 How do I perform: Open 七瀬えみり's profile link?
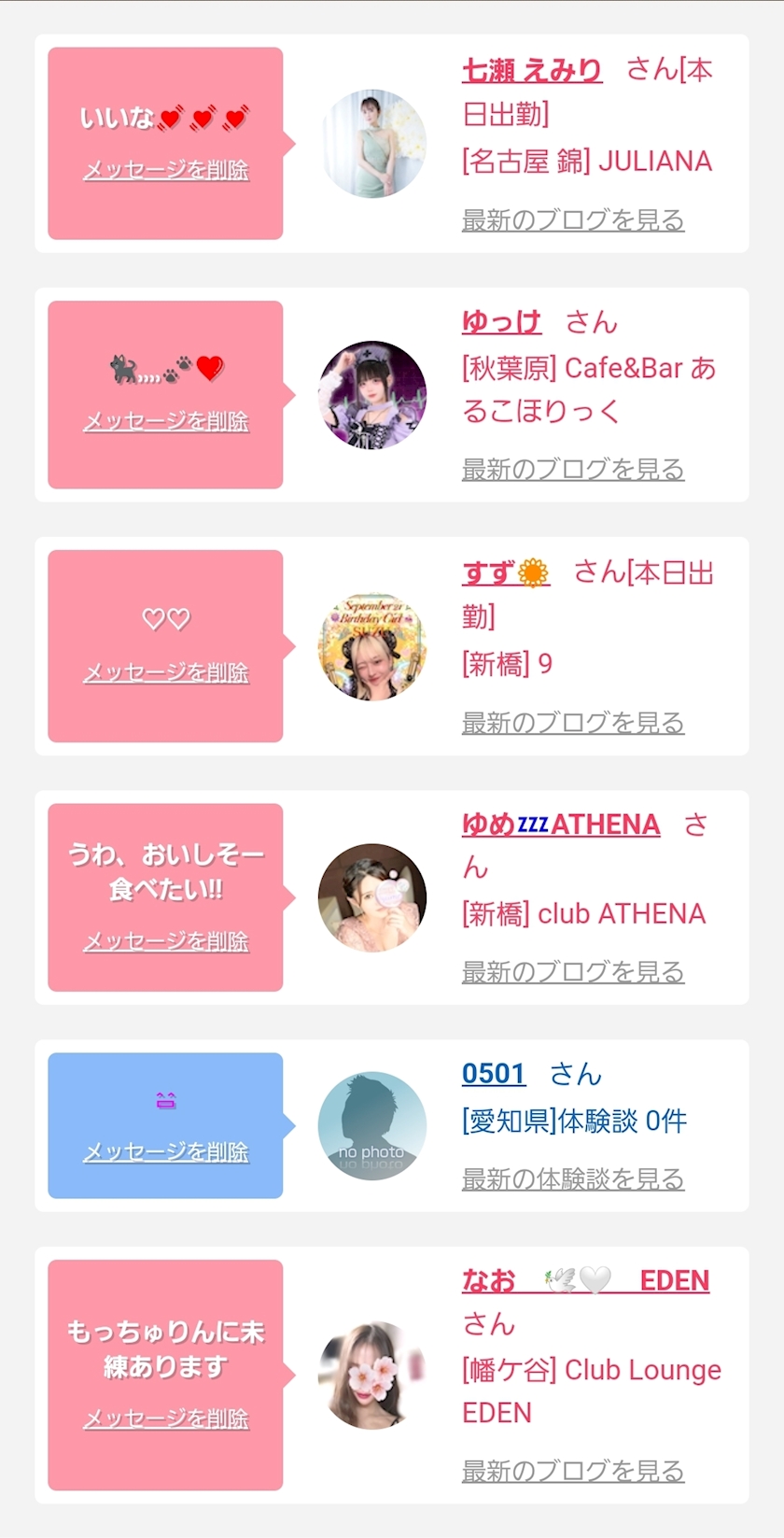click(x=532, y=70)
